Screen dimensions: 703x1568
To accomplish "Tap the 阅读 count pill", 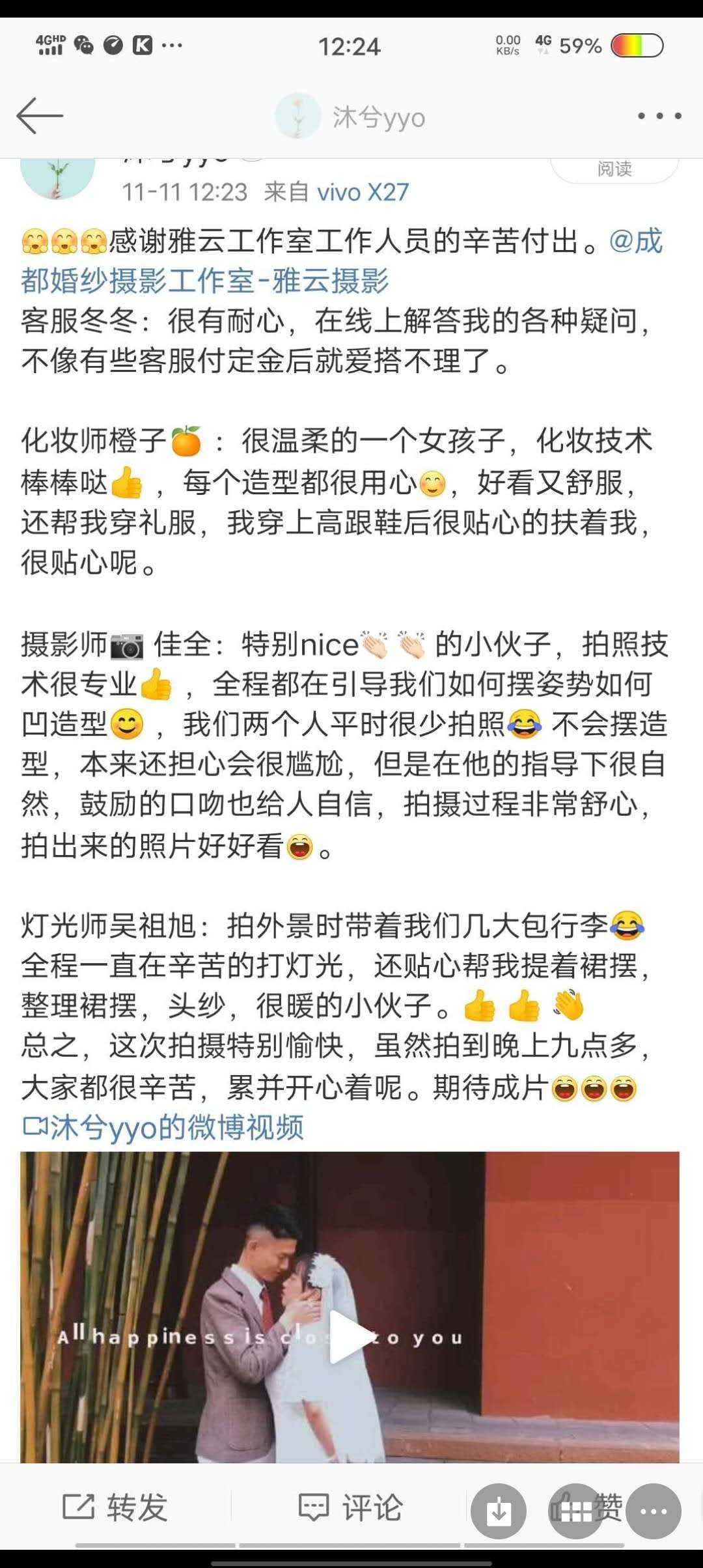I will 614,169.
